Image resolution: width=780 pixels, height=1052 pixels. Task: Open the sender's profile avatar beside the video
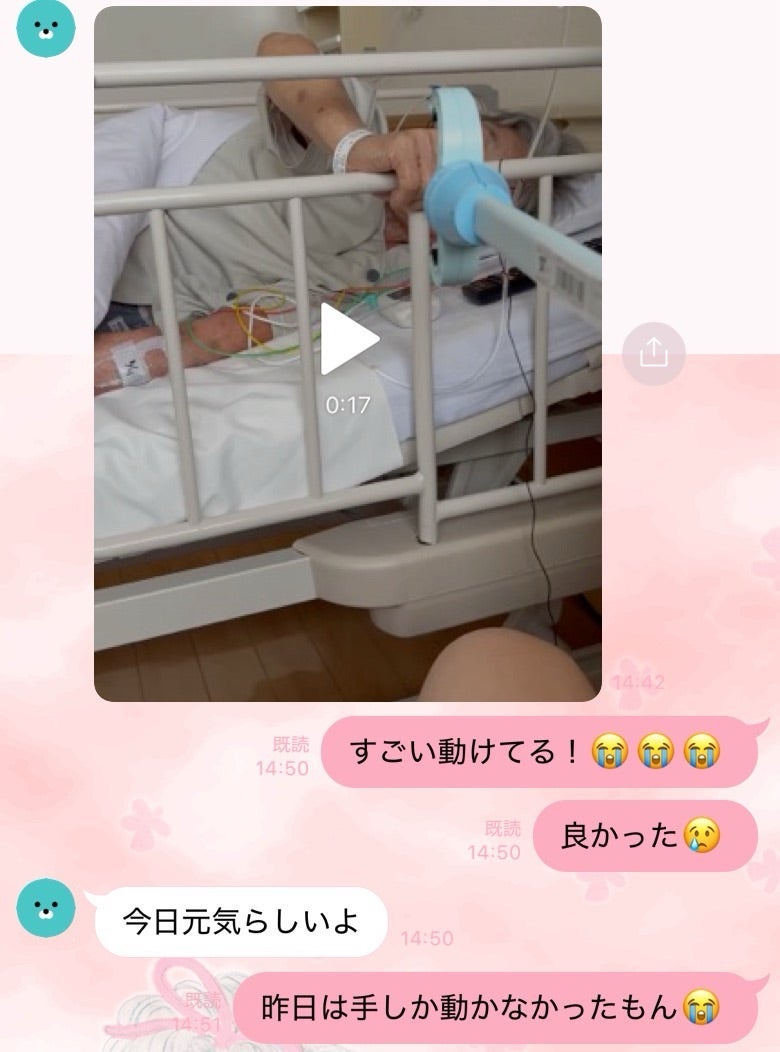click(46, 28)
